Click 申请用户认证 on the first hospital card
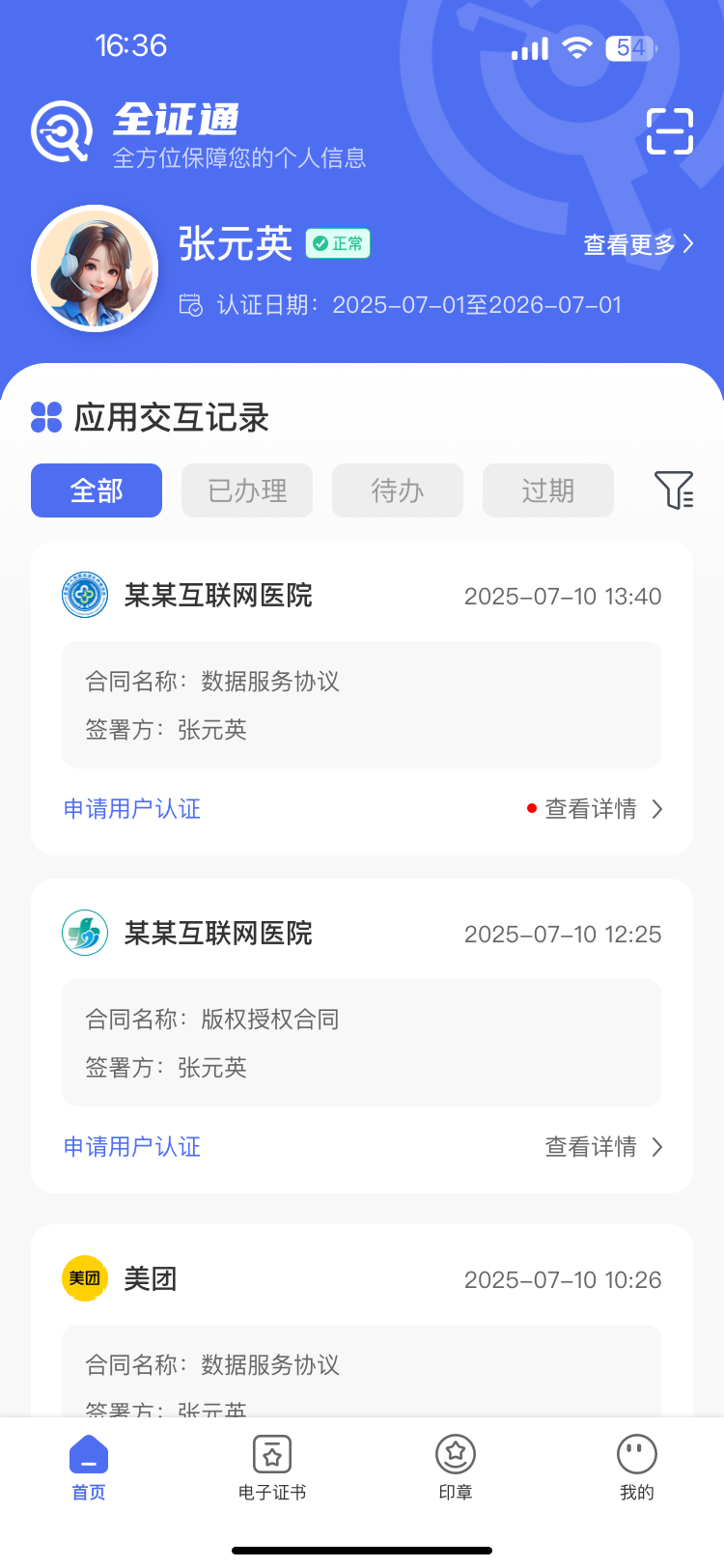Image resolution: width=724 pixels, height=1568 pixels. point(131,809)
